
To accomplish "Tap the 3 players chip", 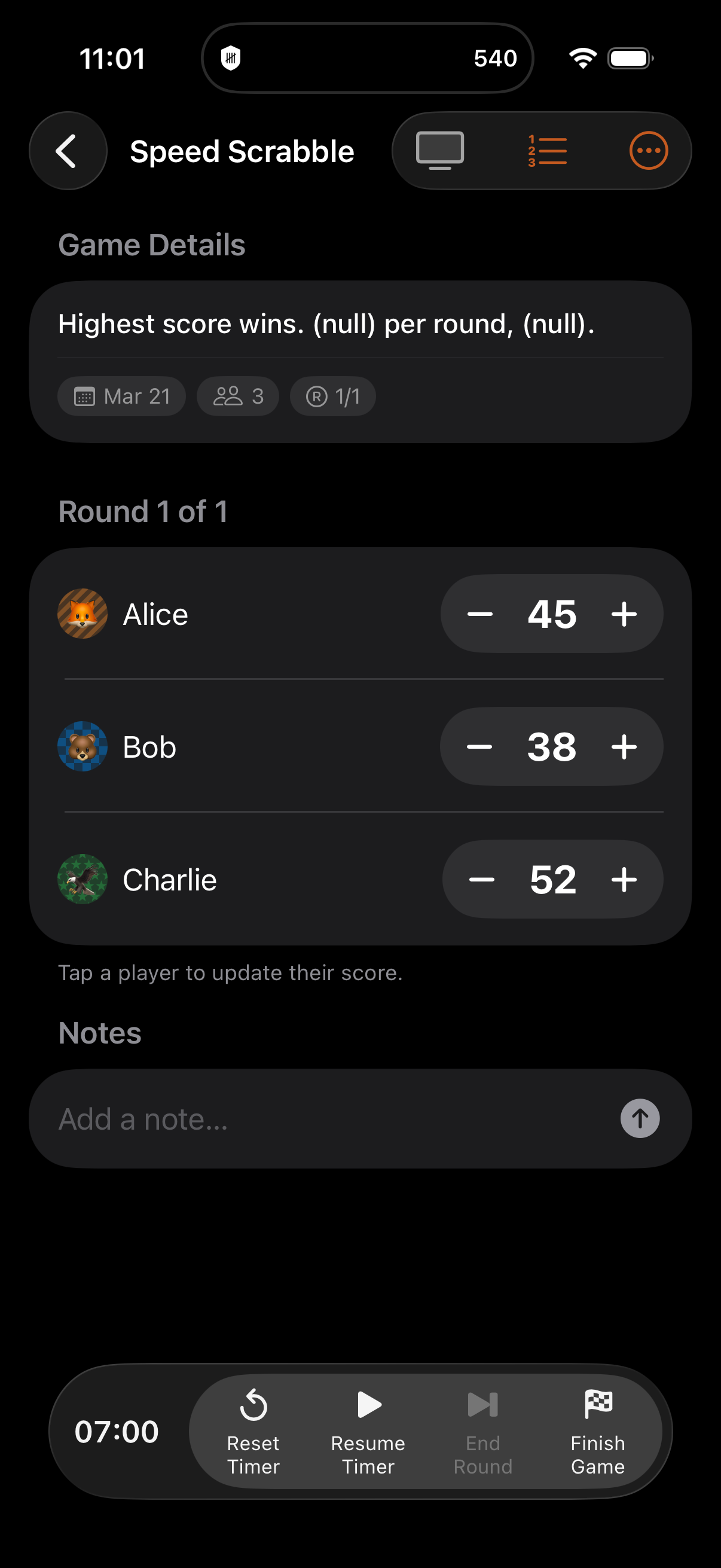I will pos(237,396).
